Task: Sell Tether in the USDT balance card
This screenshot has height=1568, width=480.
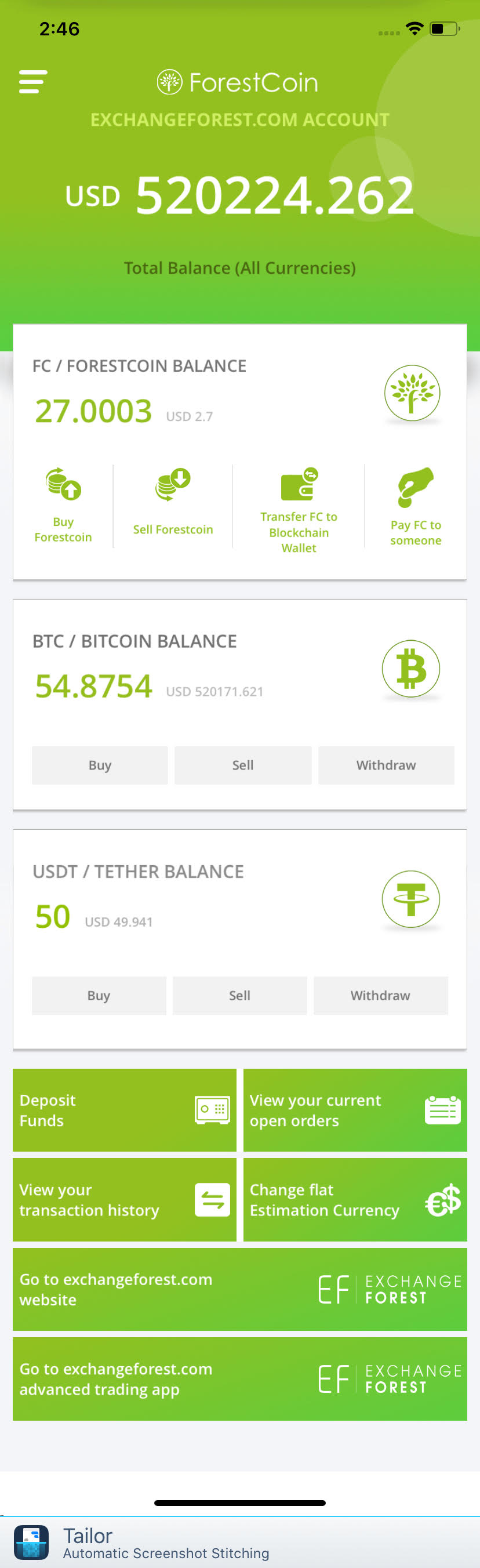Action: (239, 995)
